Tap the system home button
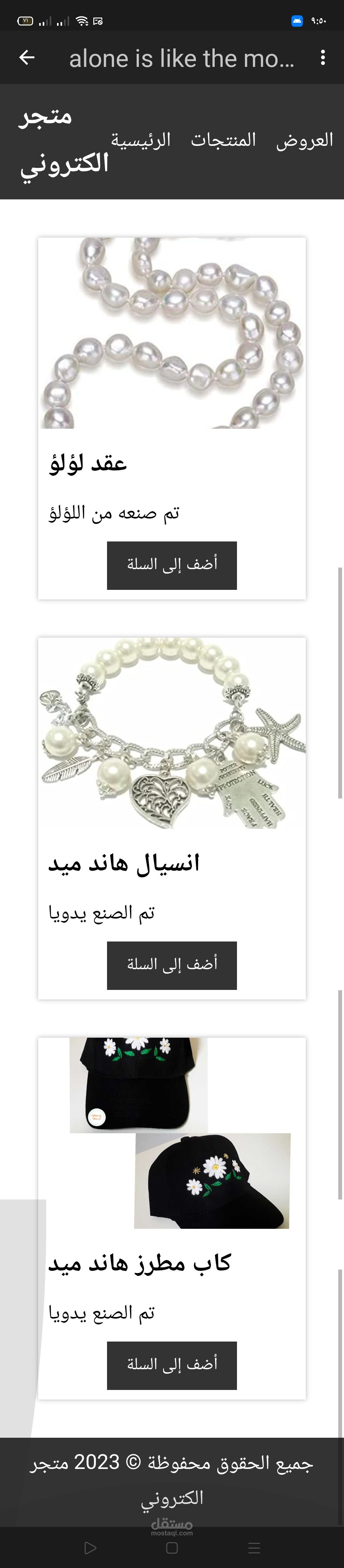 (172, 1547)
